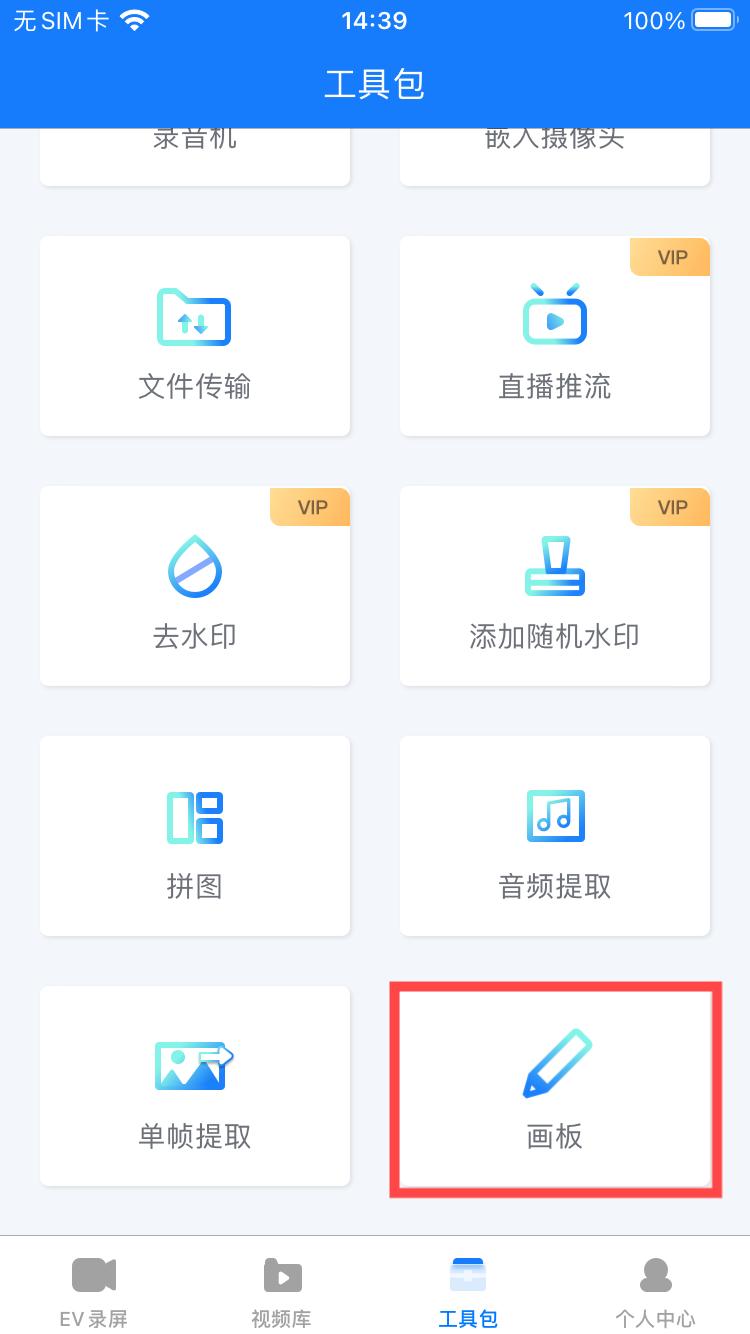Select the 添加随机水印 tool
Screen dimensions: 750x1334
pos(555,586)
